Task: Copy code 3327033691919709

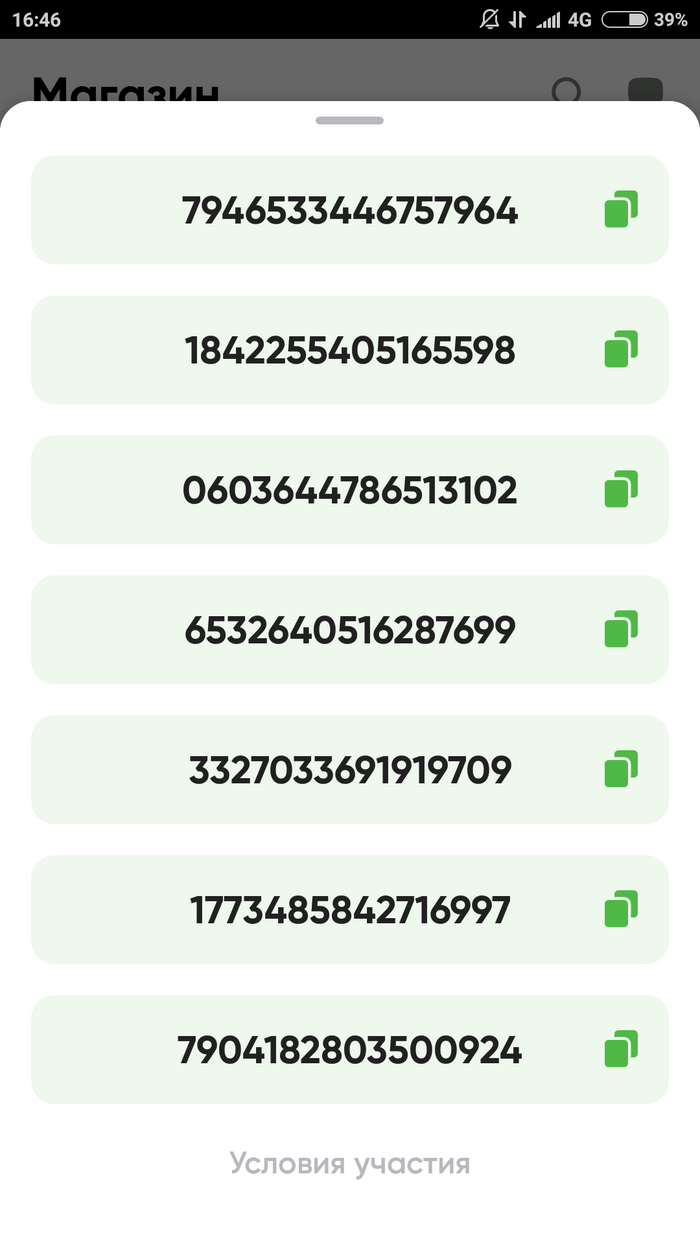Action: (x=621, y=770)
